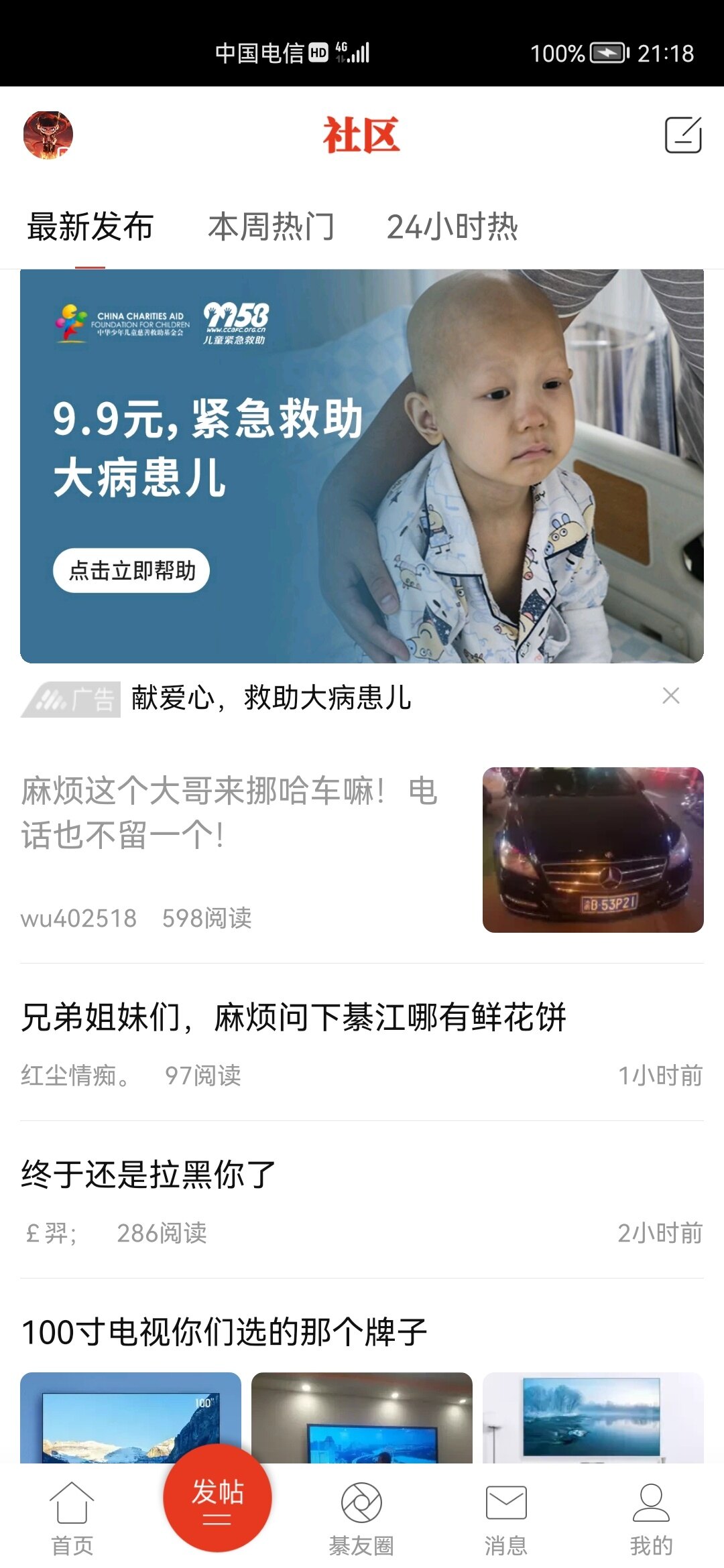This screenshot has width=724, height=1568.
Task: Open the post asking about 鲜花饼
Action: (294, 1017)
